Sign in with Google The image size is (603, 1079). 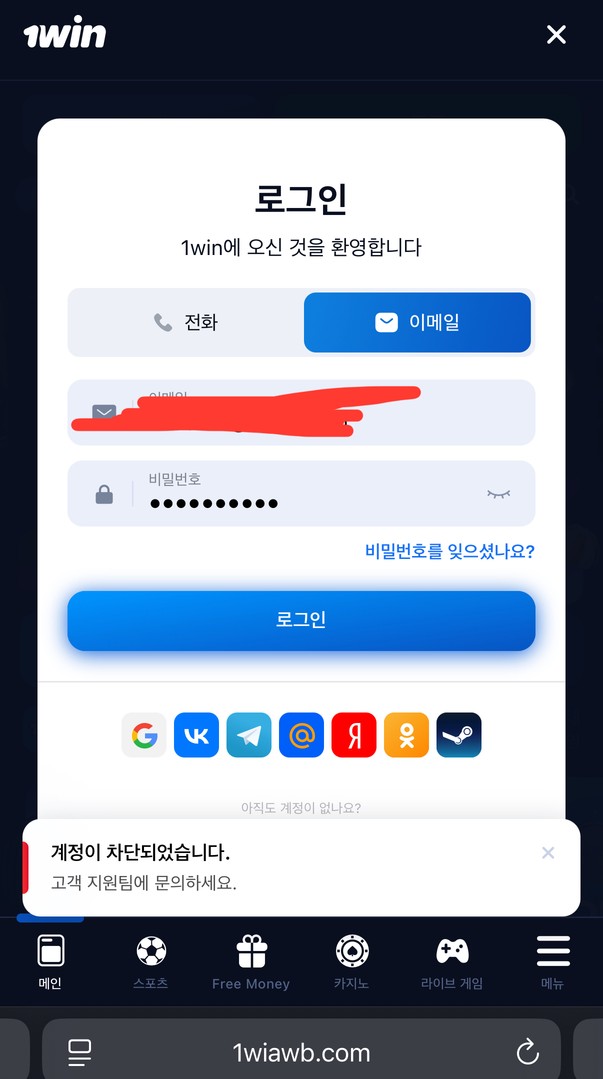click(x=144, y=735)
